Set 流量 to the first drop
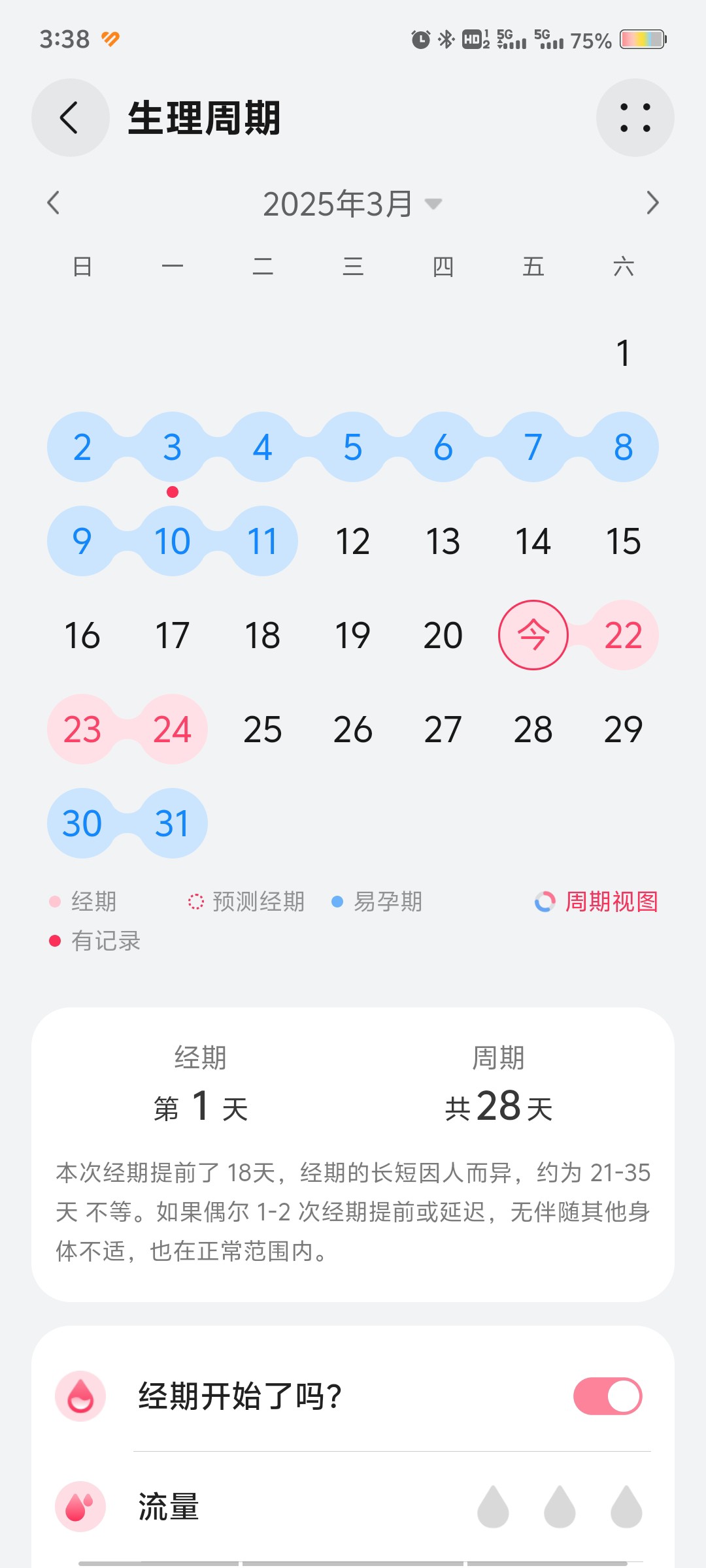This screenshot has width=706, height=1568. click(493, 1507)
